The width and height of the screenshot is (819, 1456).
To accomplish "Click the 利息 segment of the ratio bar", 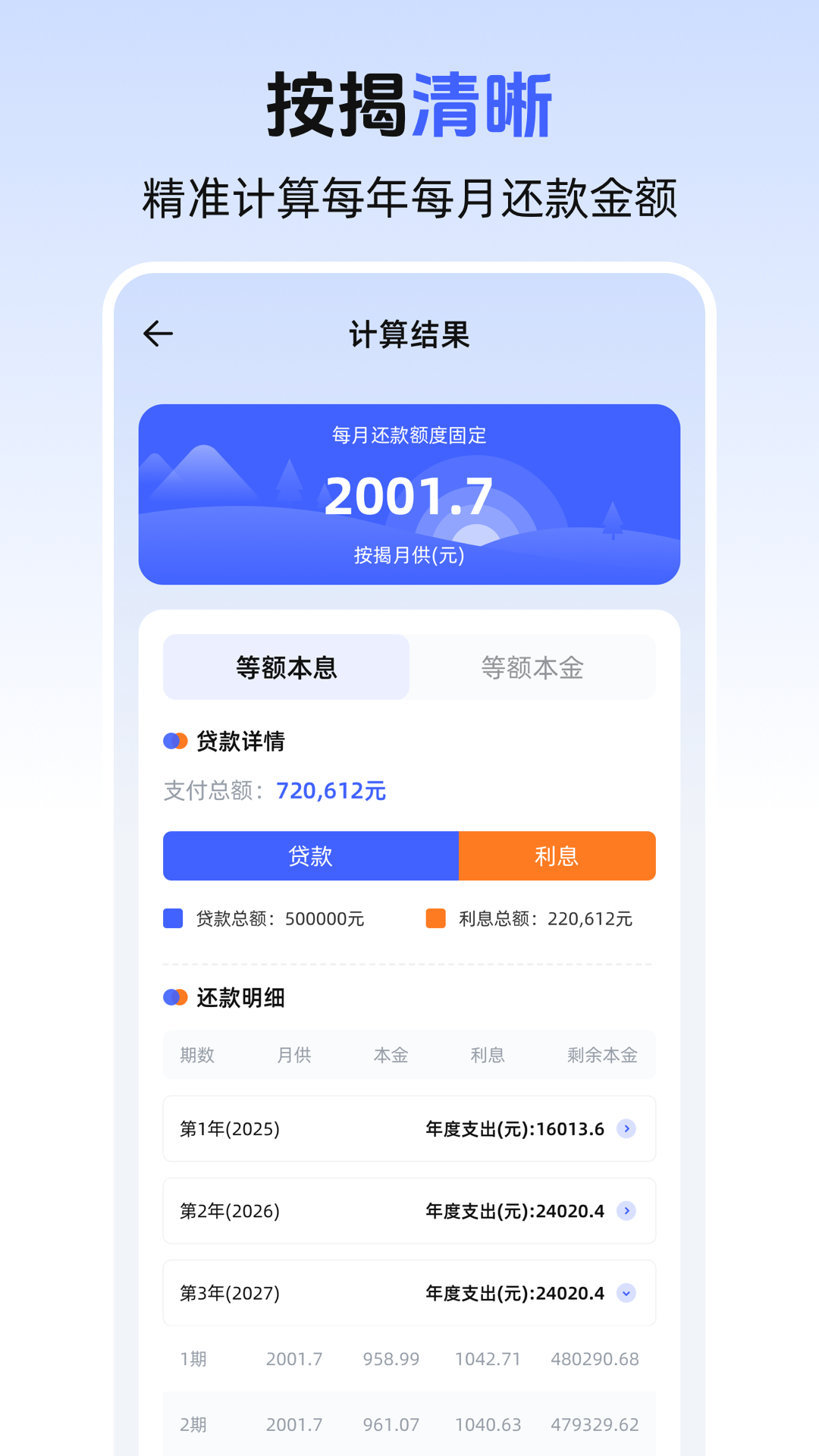I will [x=557, y=855].
